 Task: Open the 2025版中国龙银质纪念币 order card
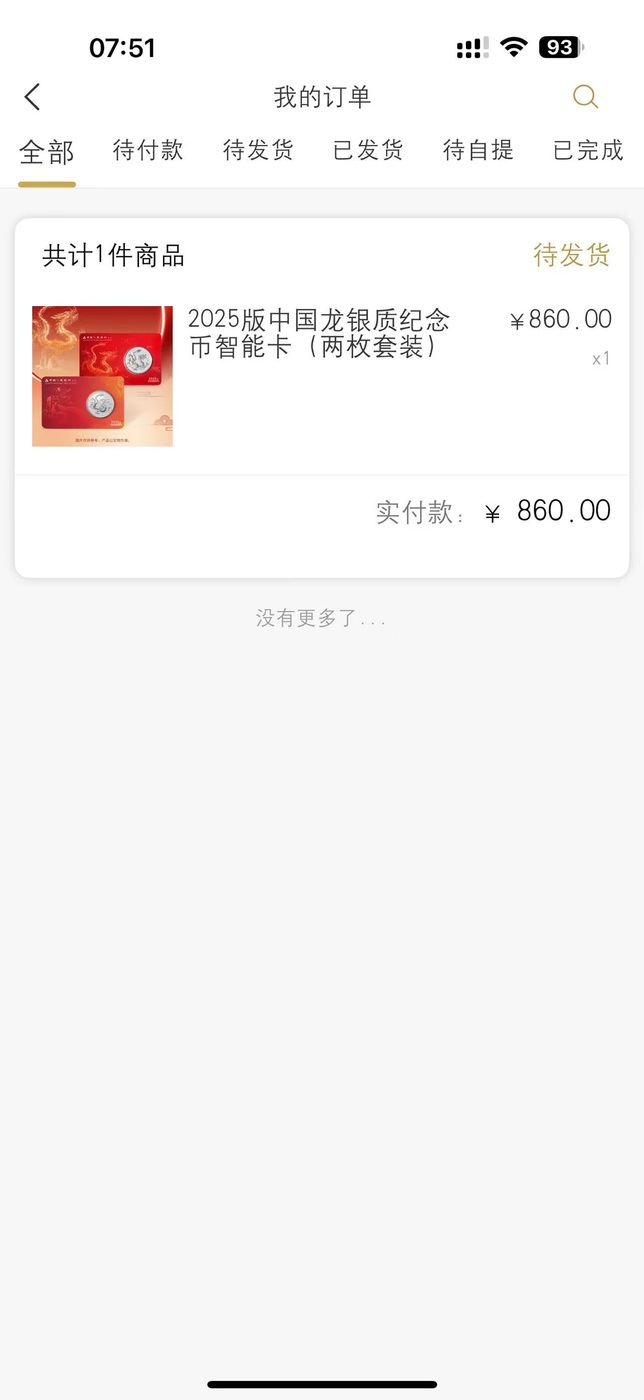322,398
